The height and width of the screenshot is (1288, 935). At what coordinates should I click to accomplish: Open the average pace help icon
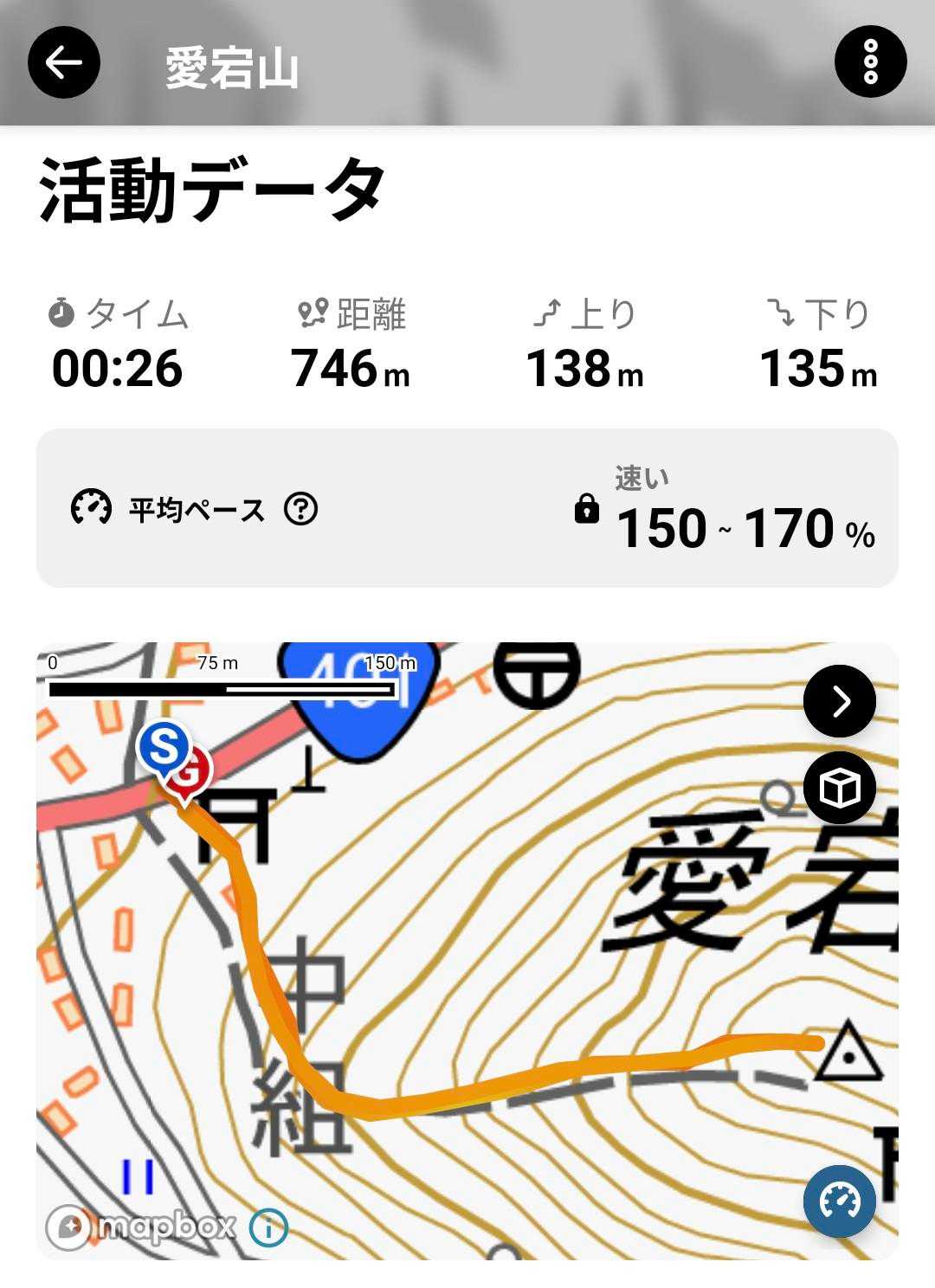coord(300,509)
